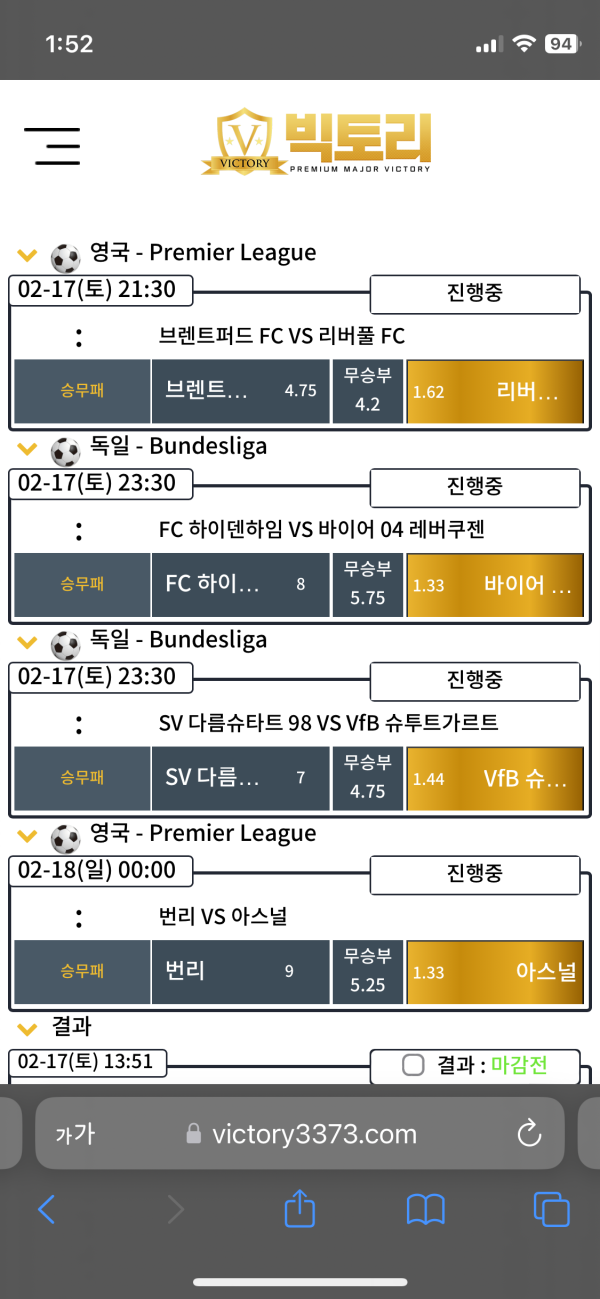The width and height of the screenshot is (600, 1299).
Task: Pick draw at 5.25 for Burnley match
Action: tap(367, 970)
